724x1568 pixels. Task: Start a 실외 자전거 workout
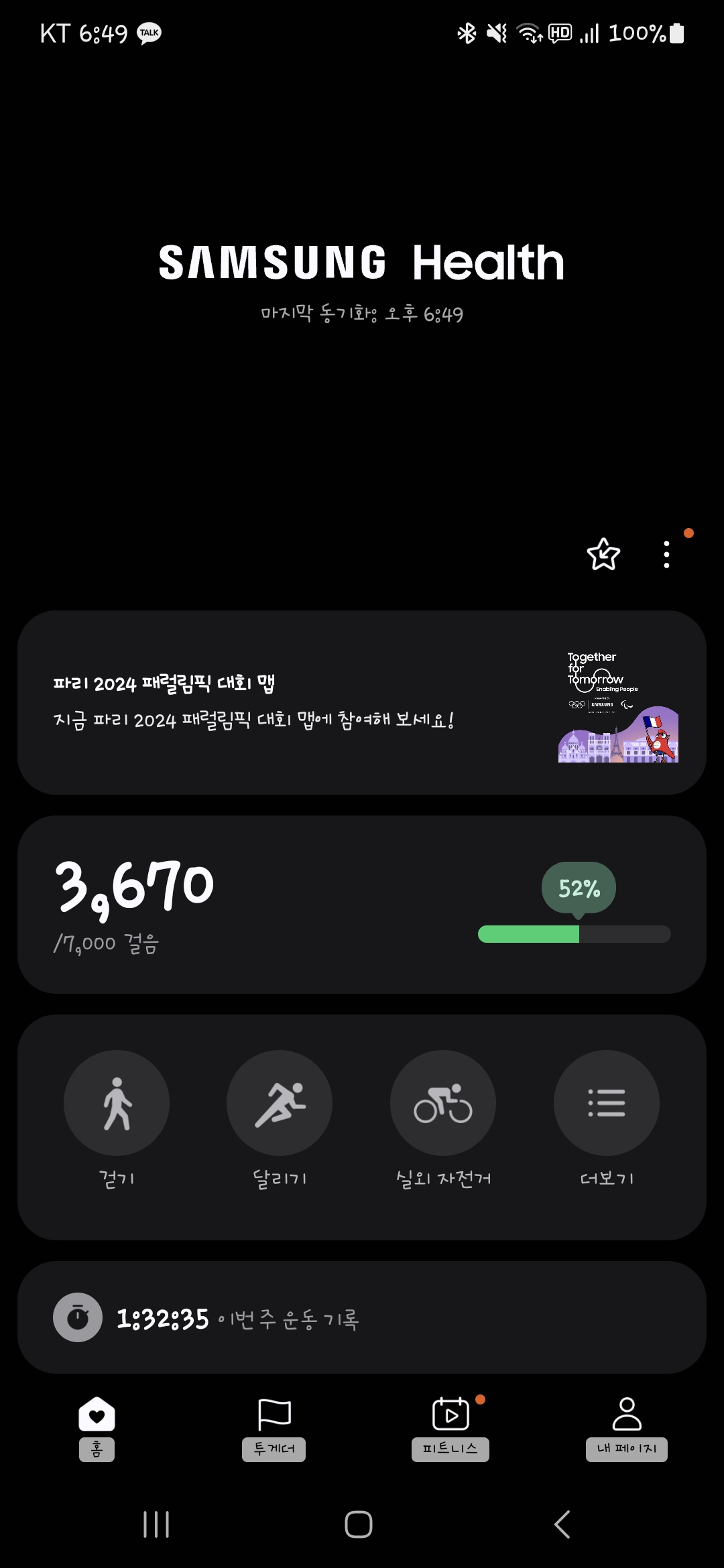coord(443,1103)
